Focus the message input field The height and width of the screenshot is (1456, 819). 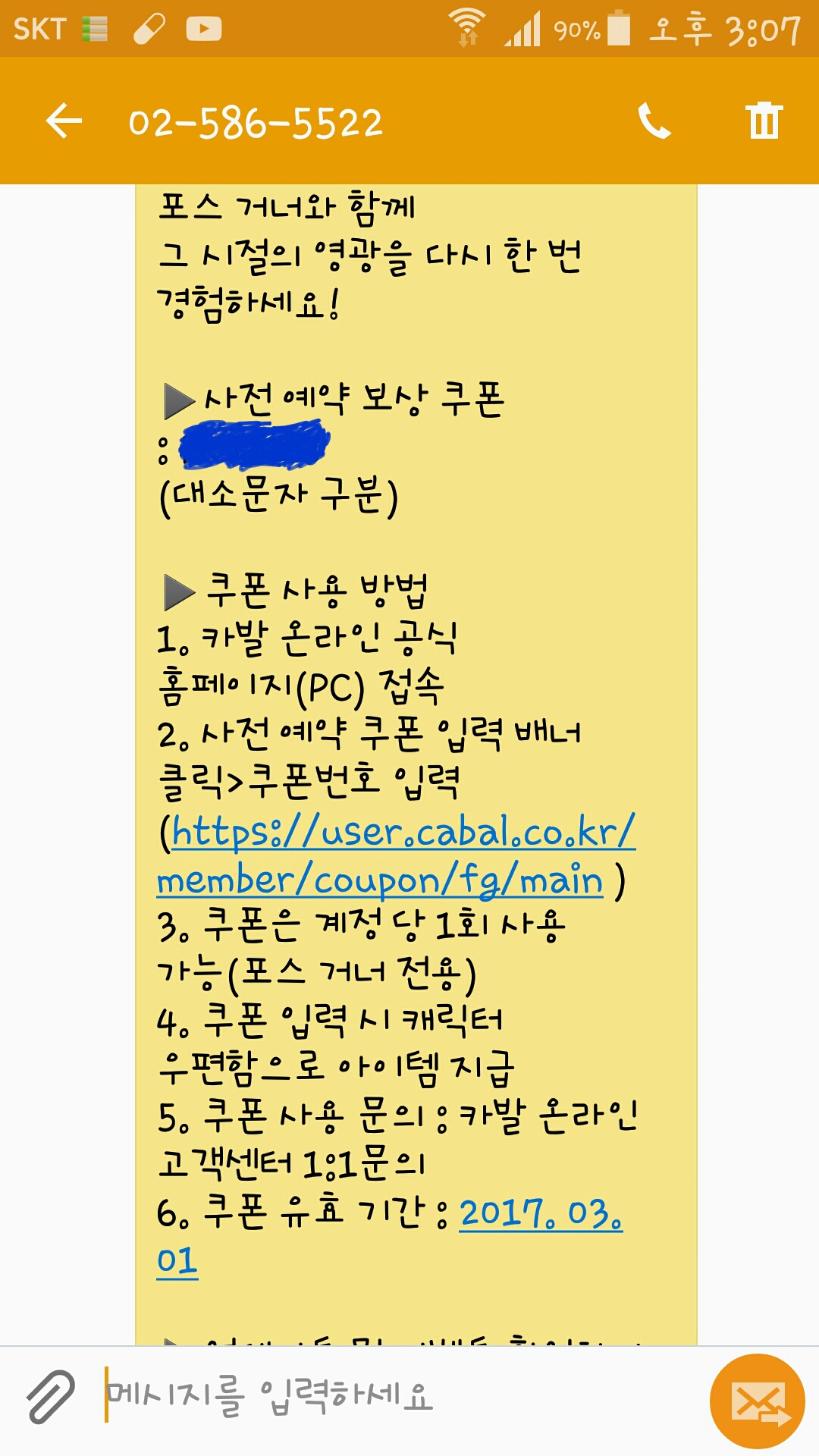pyautogui.click(x=394, y=1396)
